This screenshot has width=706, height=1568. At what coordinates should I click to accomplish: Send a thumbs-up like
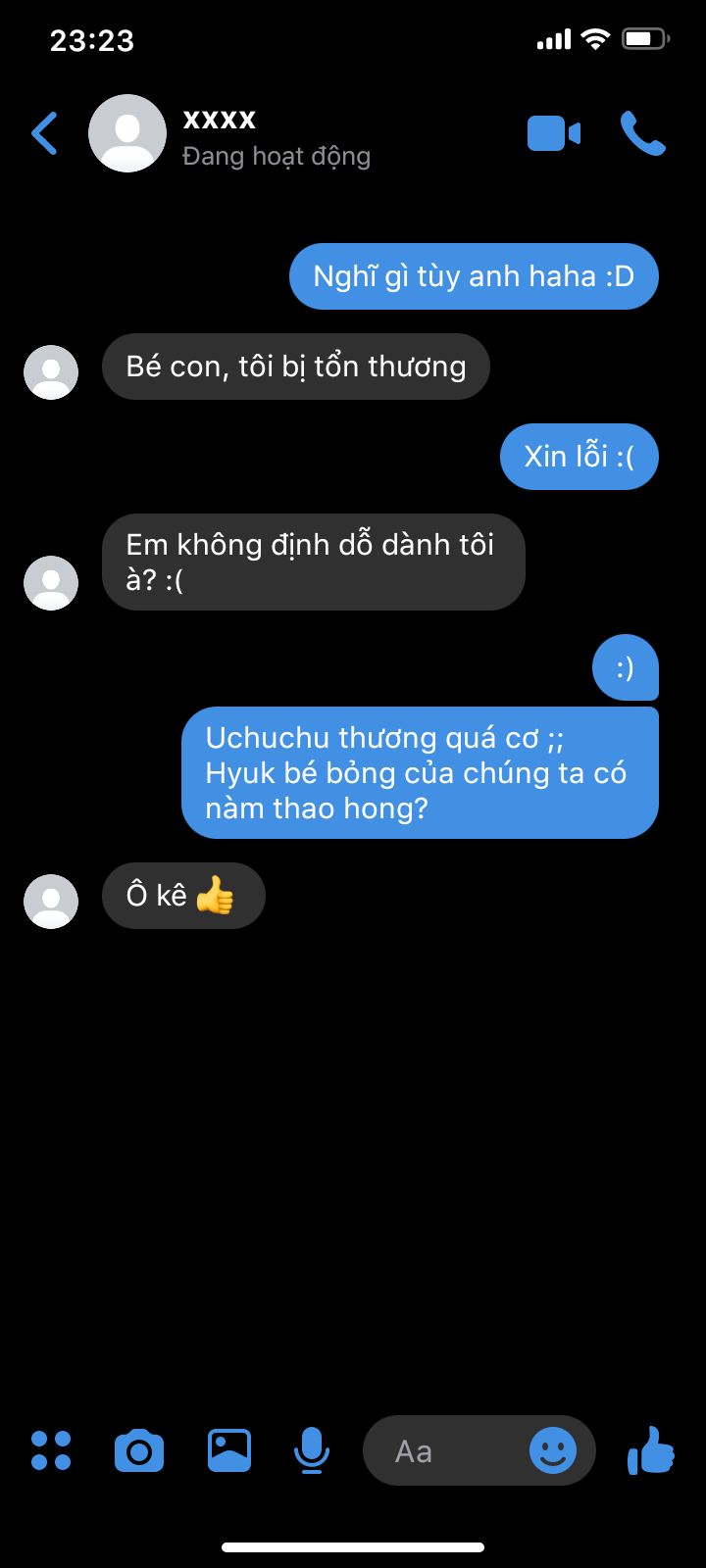pos(651,1450)
